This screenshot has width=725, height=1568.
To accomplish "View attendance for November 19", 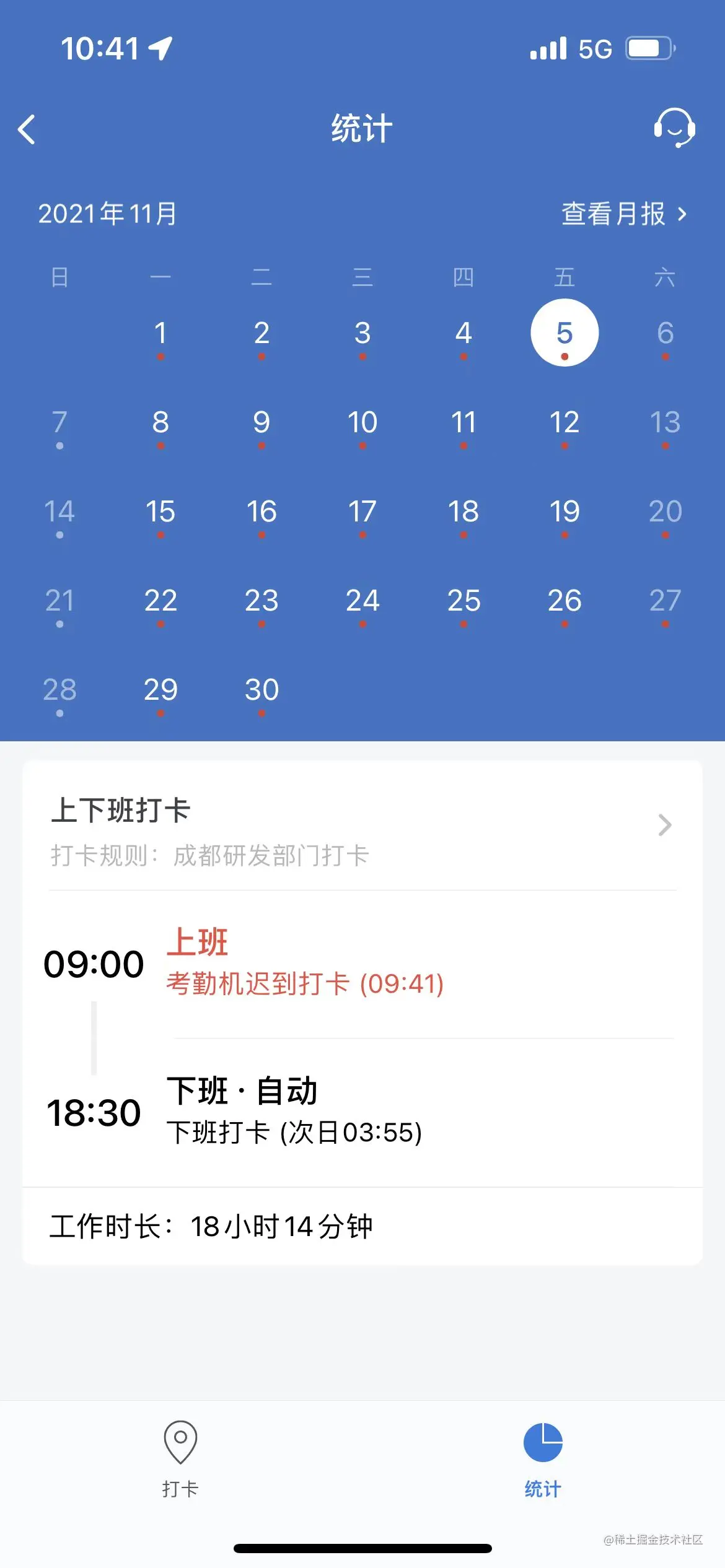I will (x=564, y=513).
